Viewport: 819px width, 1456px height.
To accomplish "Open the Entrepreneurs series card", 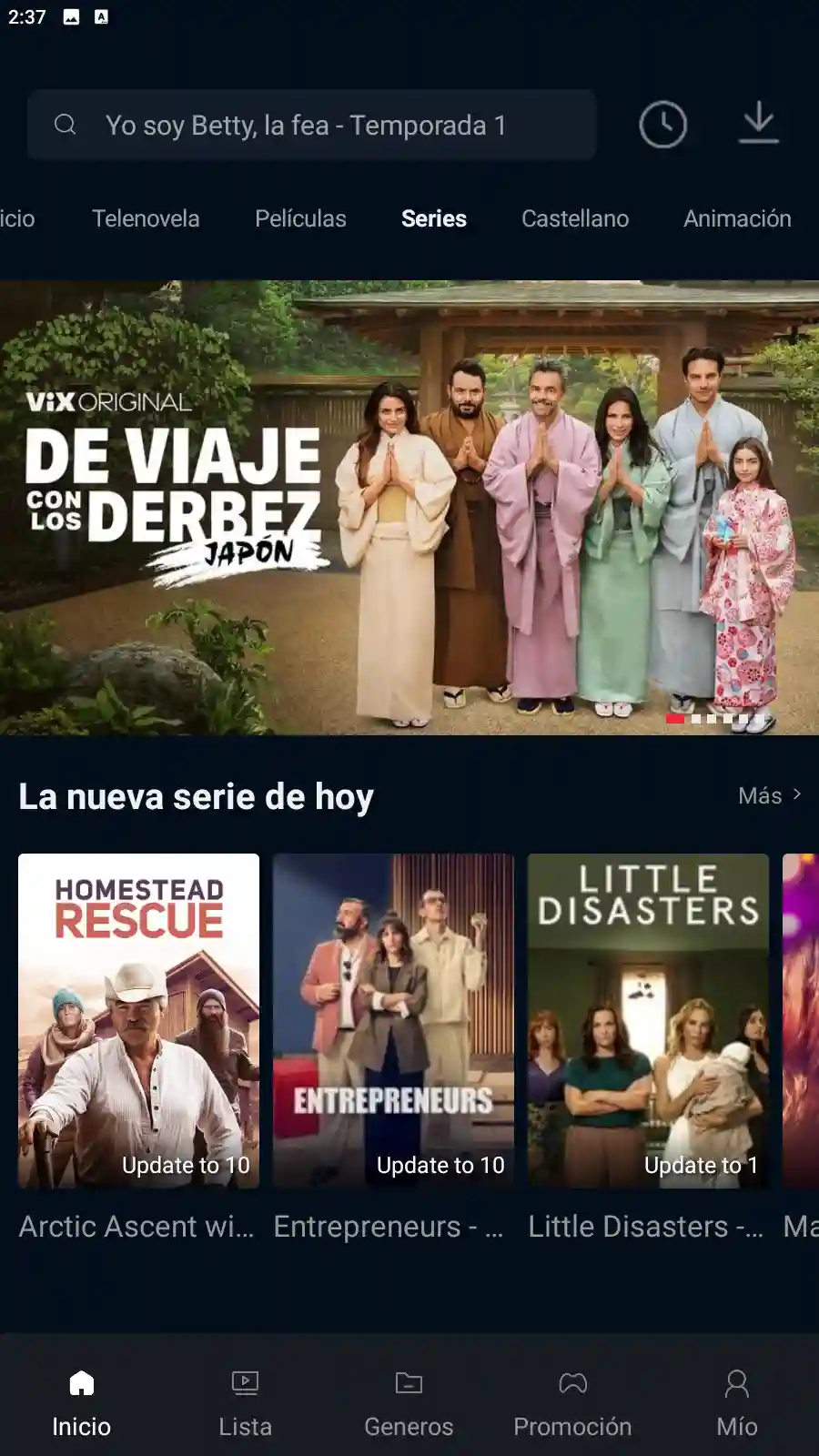I will (x=393, y=1020).
